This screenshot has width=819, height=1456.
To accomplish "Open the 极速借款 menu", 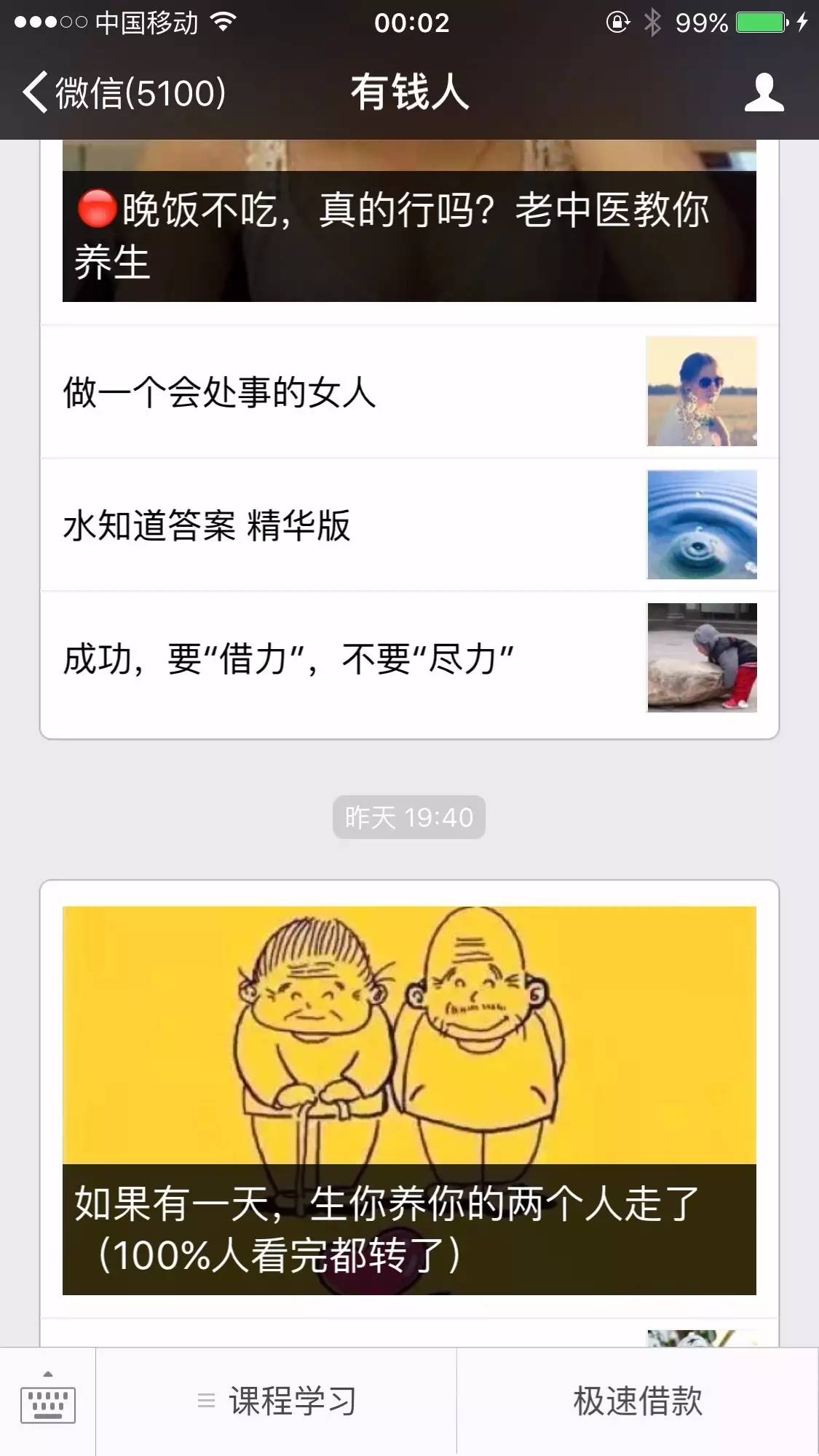I will (638, 1401).
